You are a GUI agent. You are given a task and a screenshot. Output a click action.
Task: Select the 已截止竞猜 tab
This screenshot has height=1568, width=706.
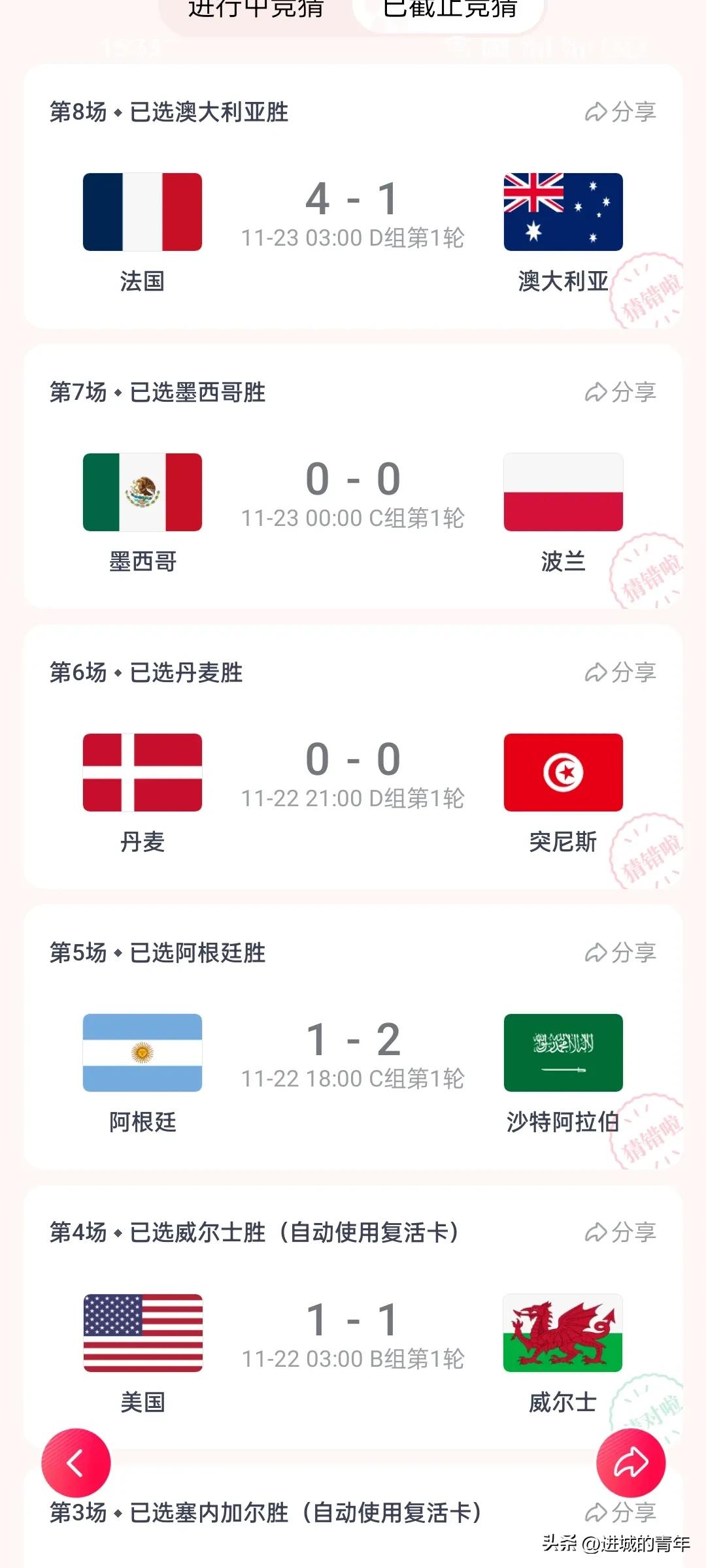[450, 9]
